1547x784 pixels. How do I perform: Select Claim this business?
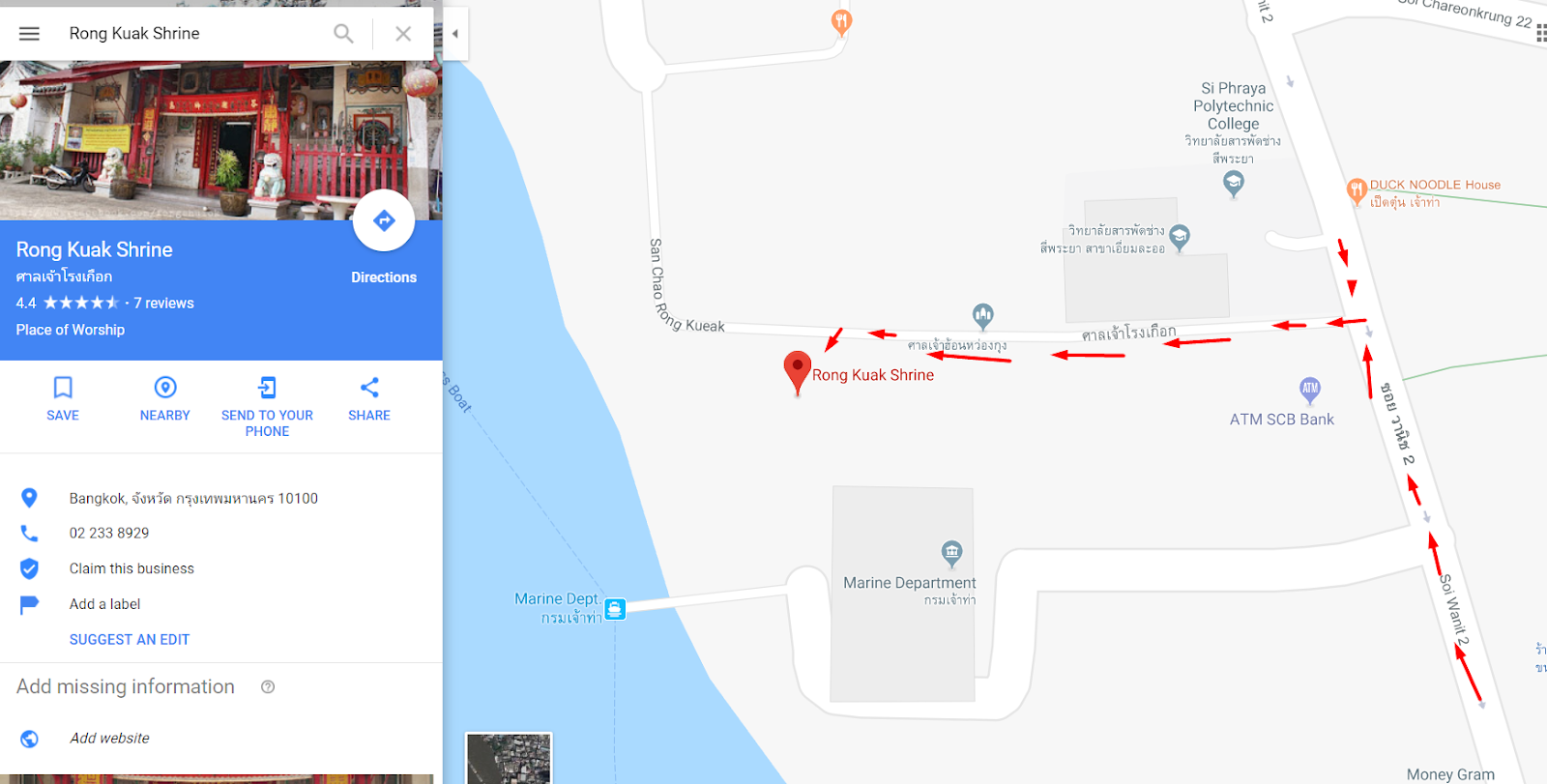point(131,568)
